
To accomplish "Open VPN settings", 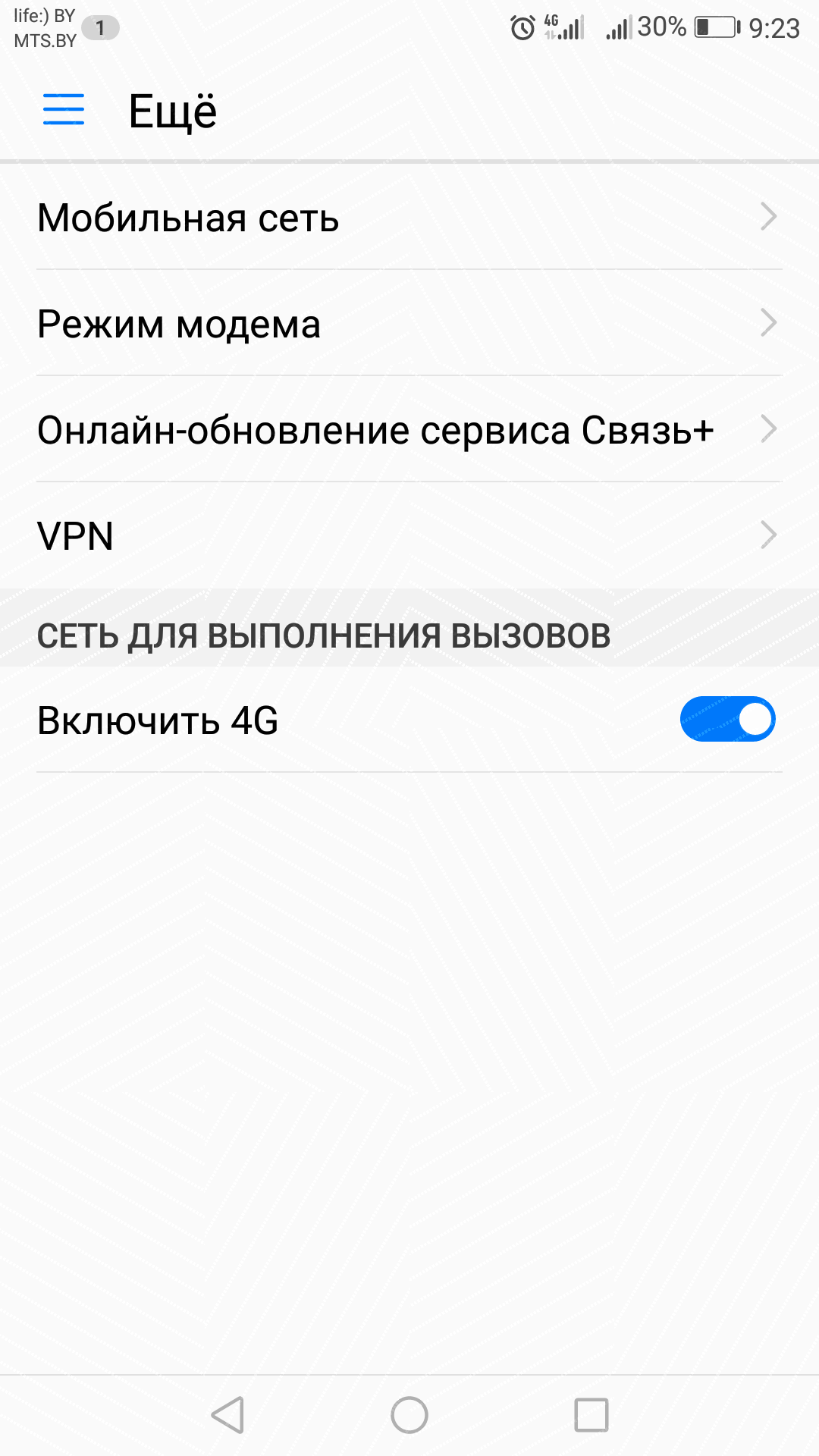I will click(409, 535).
